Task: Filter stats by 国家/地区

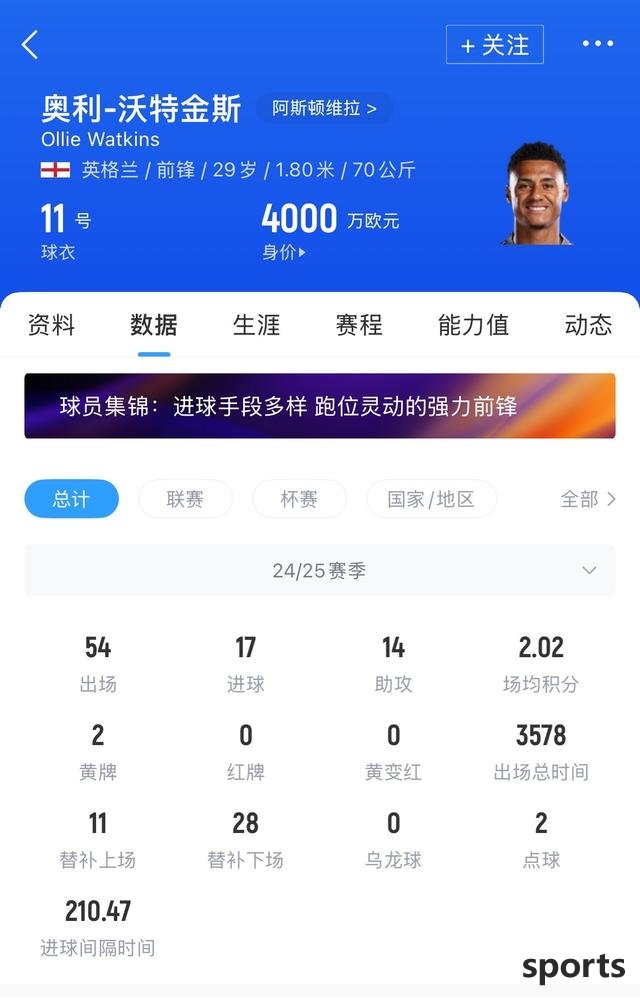Action: (431, 499)
